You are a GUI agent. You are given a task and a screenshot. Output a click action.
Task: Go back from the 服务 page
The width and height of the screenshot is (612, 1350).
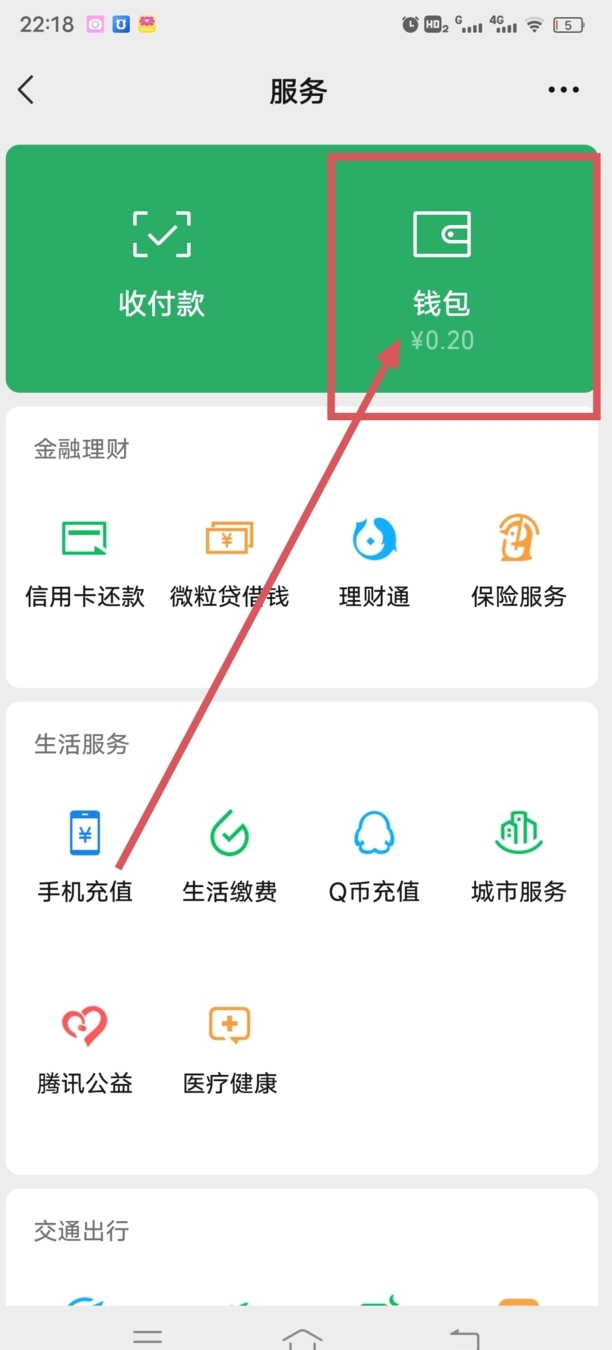pos(27,90)
